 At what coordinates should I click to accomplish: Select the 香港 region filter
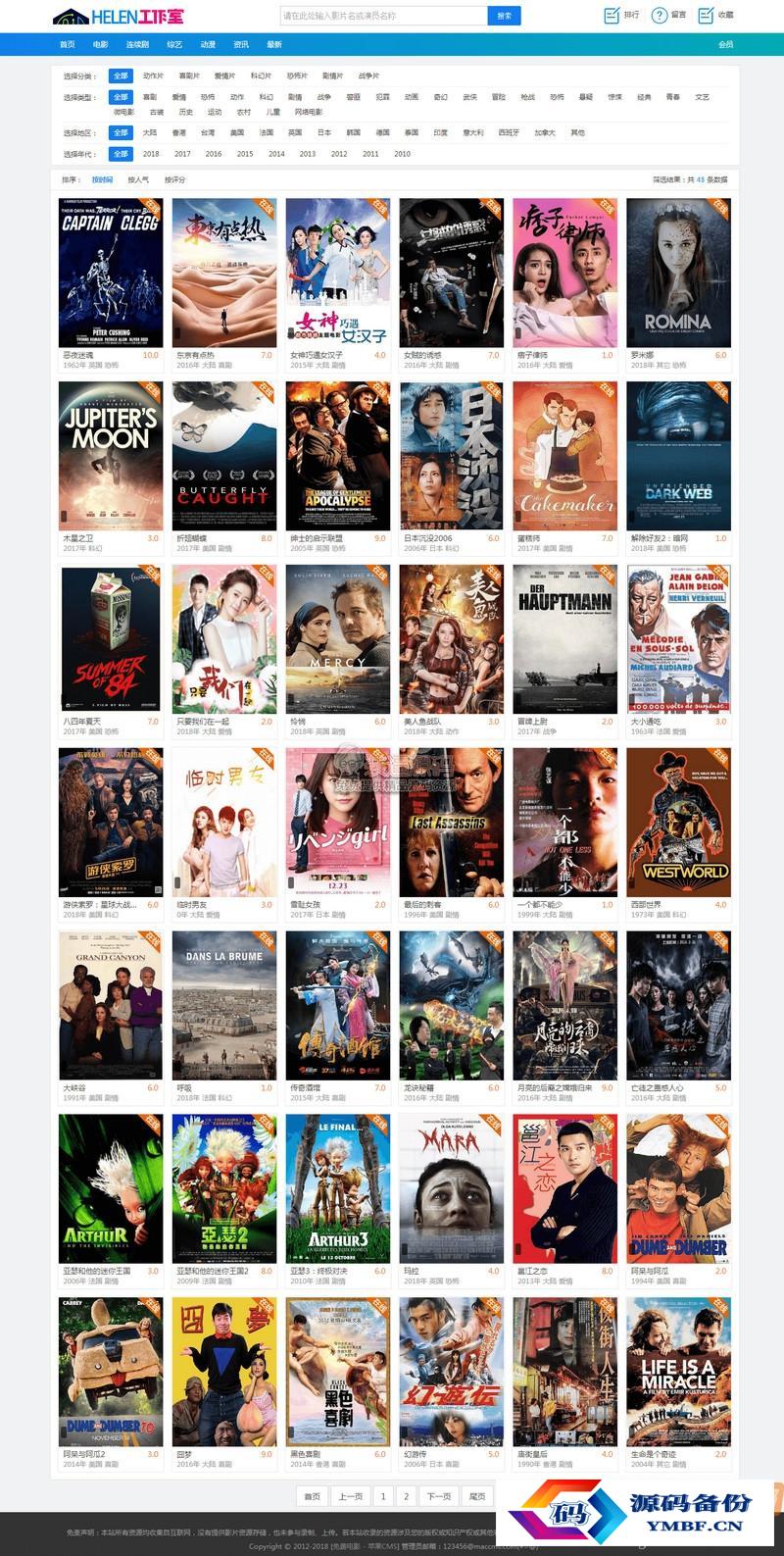click(x=178, y=132)
